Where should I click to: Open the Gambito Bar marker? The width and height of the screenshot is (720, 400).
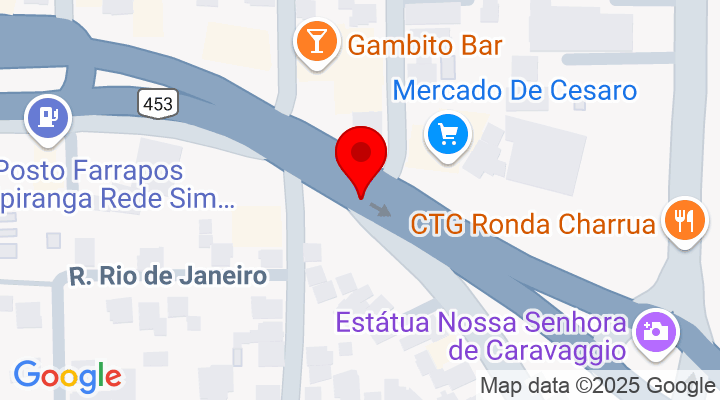pyautogui.click(x=316, y=43)
